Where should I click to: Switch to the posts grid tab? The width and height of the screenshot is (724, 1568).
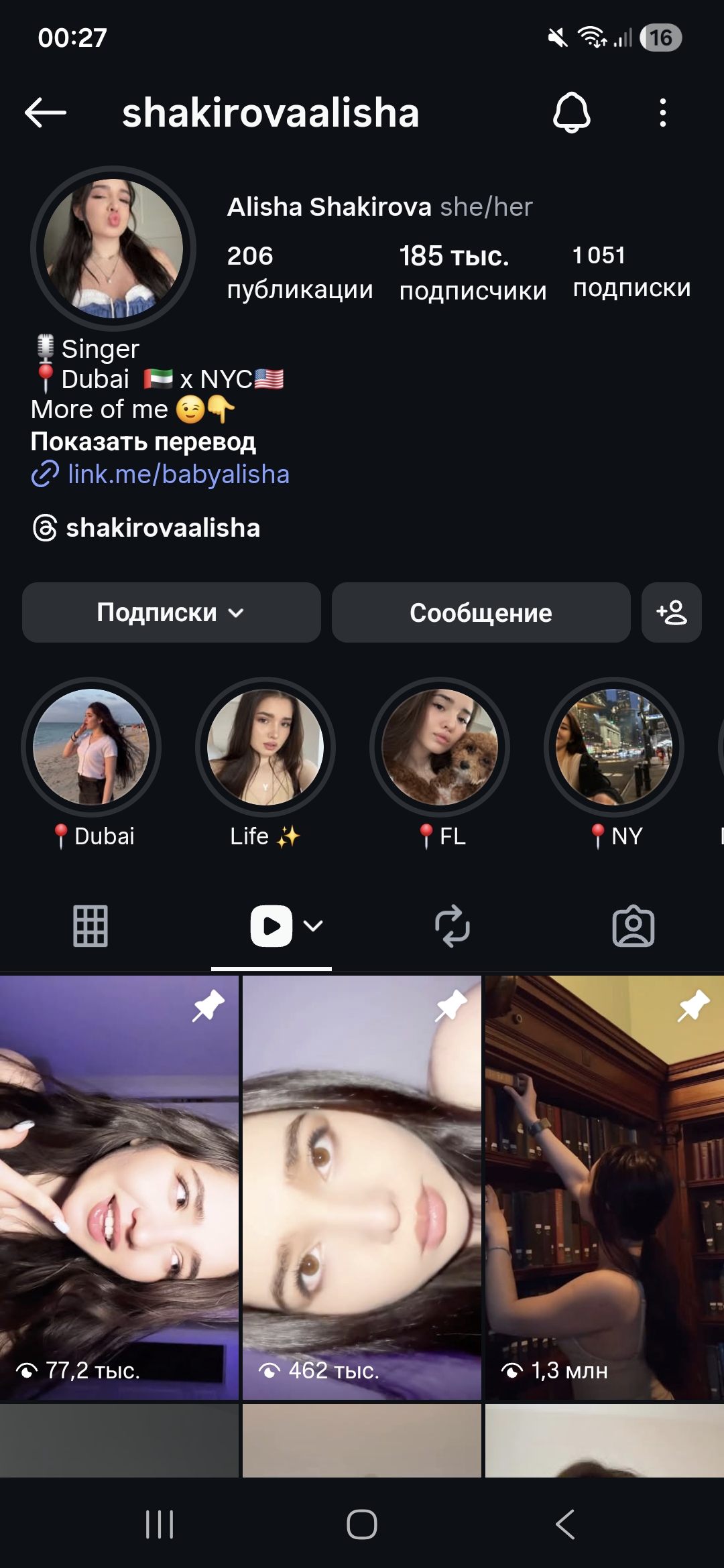(x=90, y=926)
